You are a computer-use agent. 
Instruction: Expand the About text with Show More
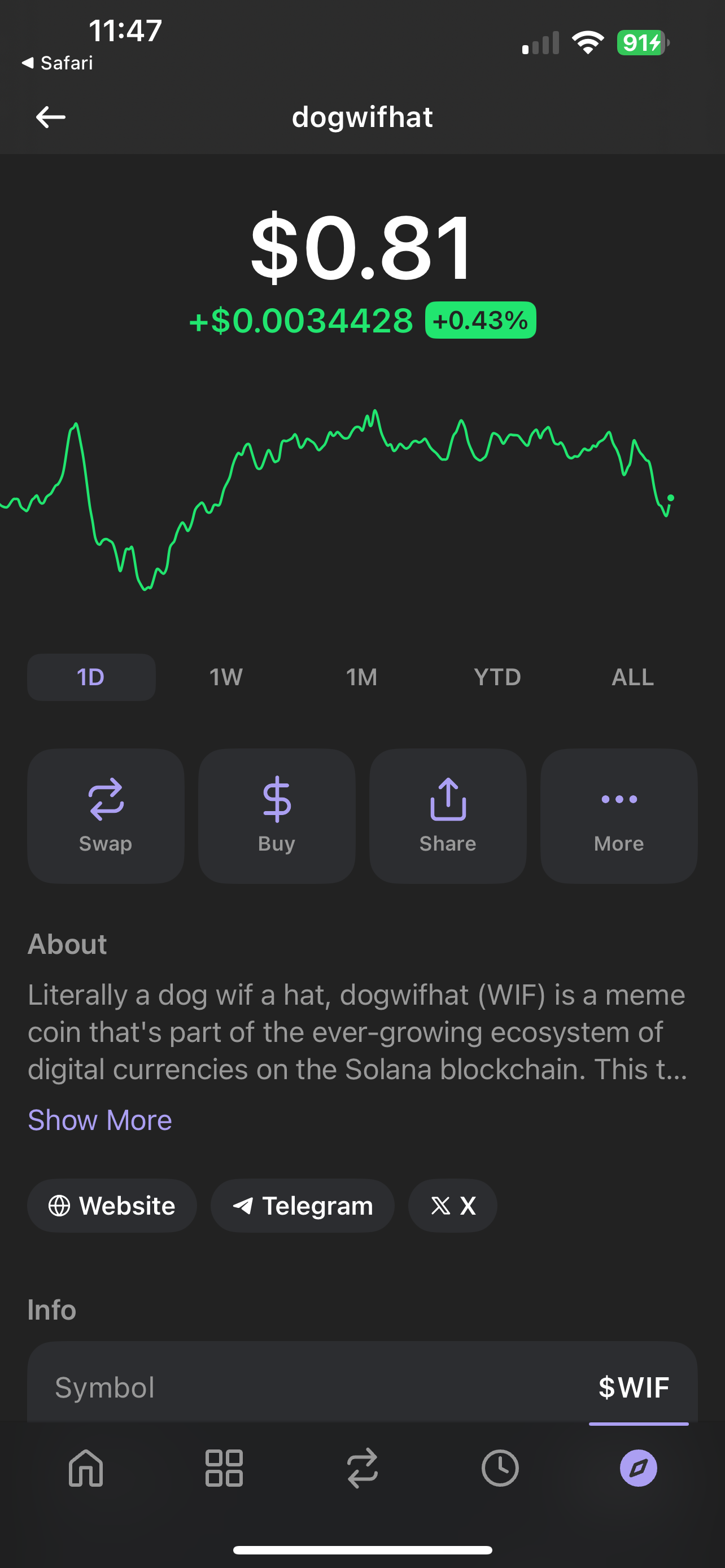point(99,1119)
